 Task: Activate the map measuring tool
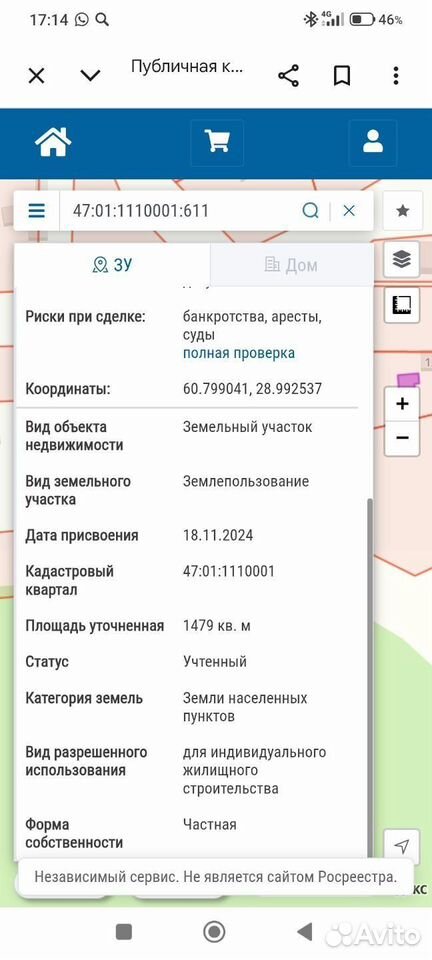point(401,305)
